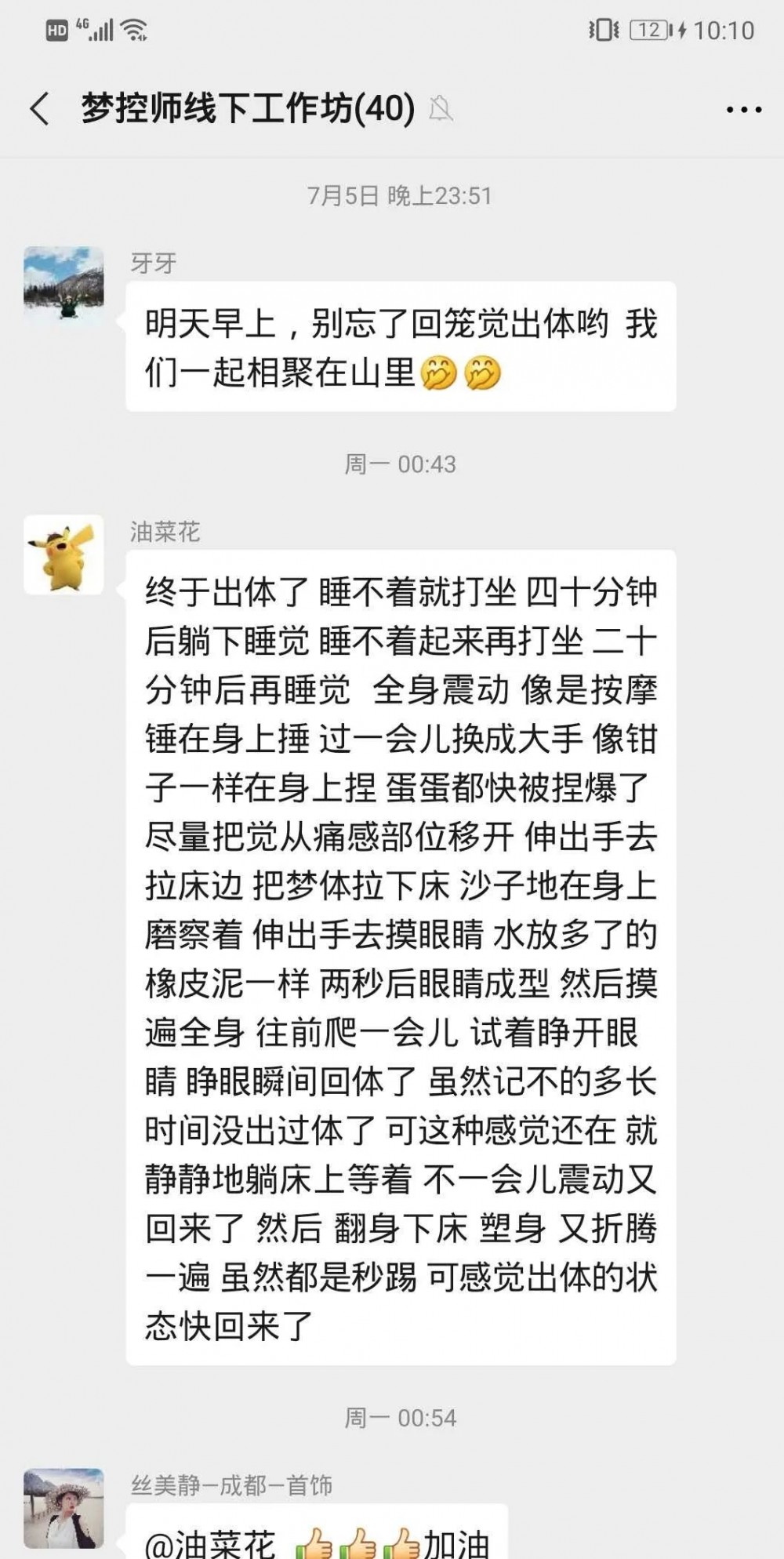Open the three-dot chat info menu

click(x=743, y=110)
